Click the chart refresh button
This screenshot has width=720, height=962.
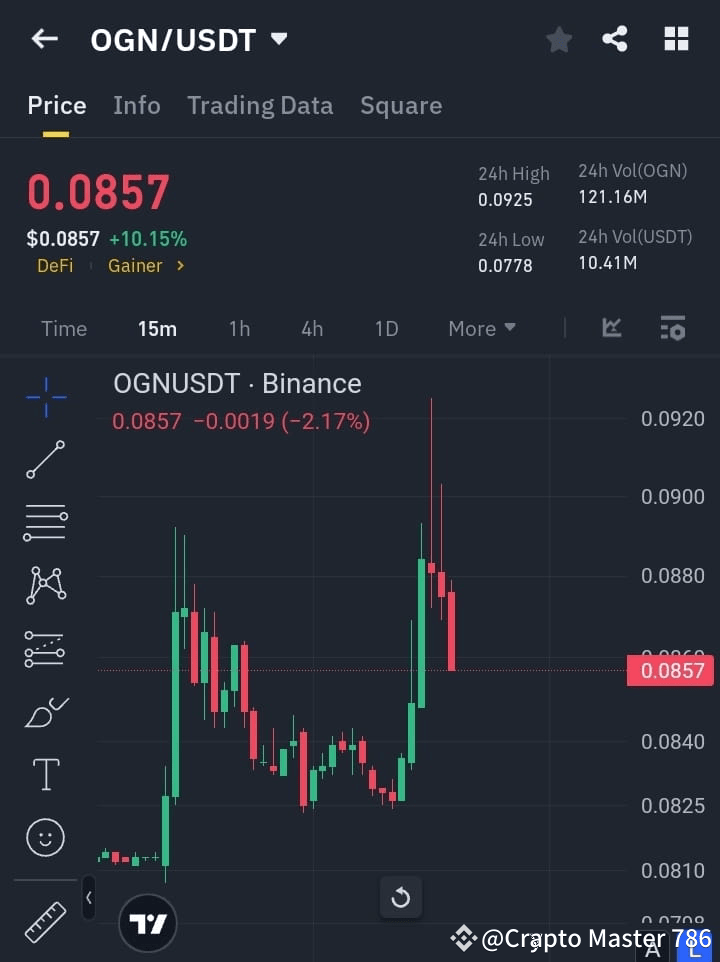[401, 897]
